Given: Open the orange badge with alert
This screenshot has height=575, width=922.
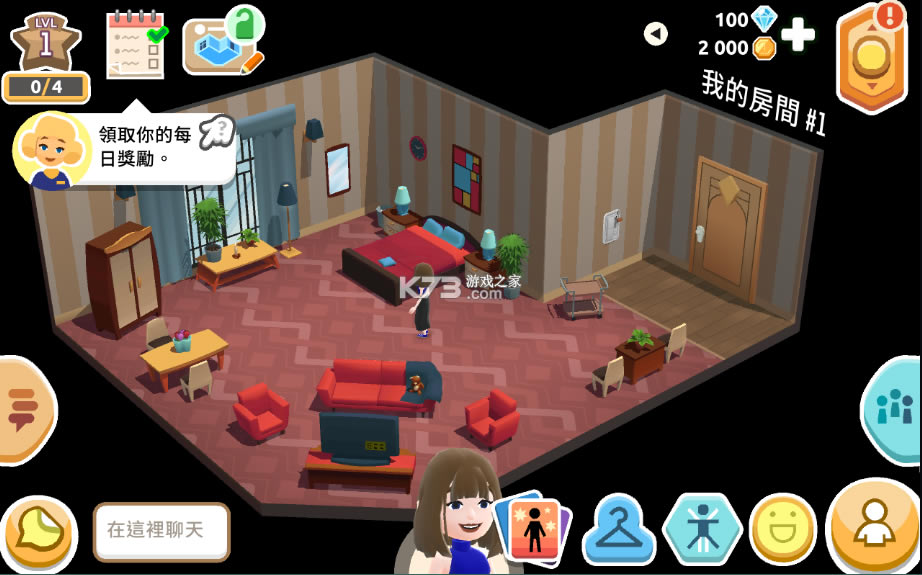Looking at the screenshot, I should [x=871, y=57].
